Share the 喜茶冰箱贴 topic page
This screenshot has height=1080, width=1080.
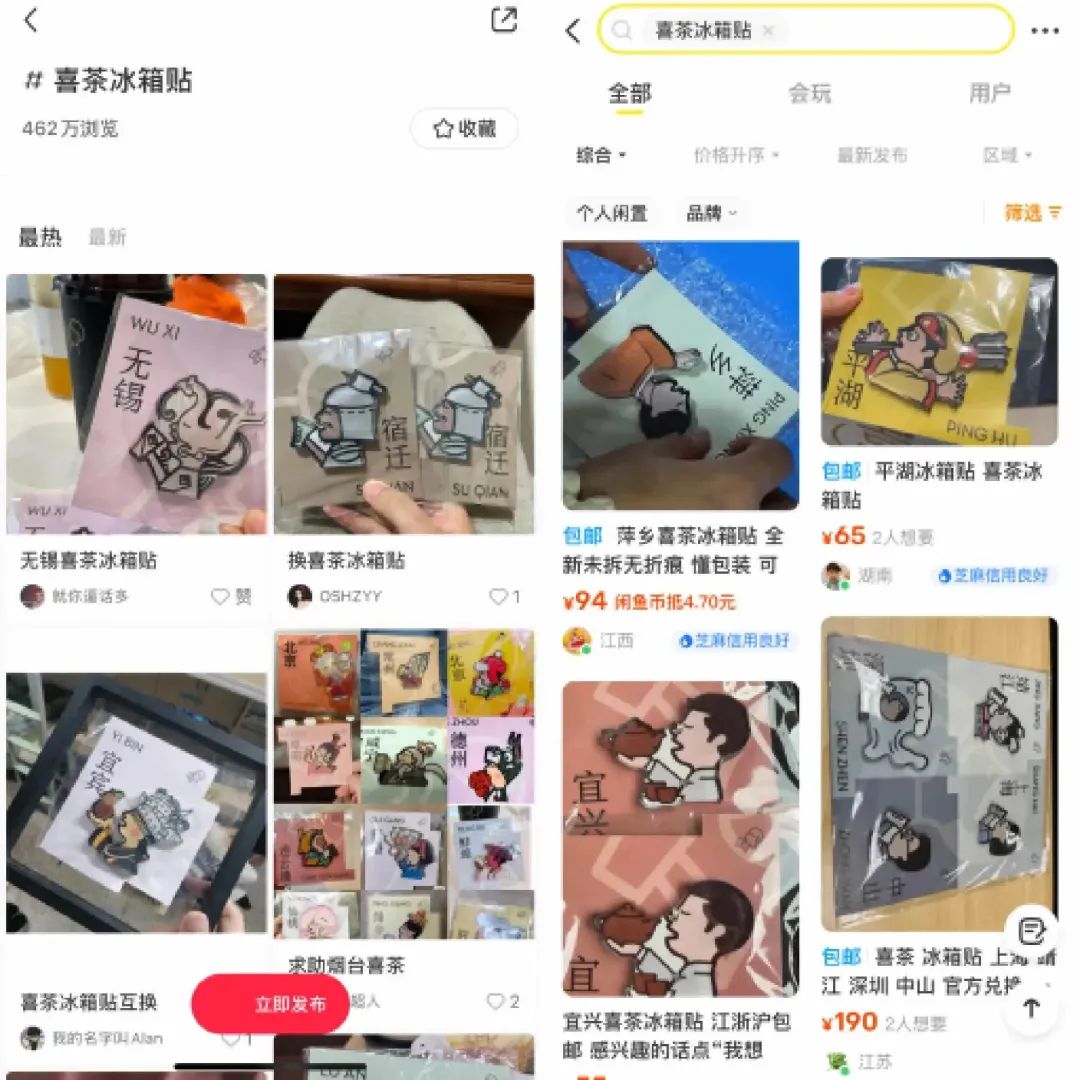click(504, 19)
